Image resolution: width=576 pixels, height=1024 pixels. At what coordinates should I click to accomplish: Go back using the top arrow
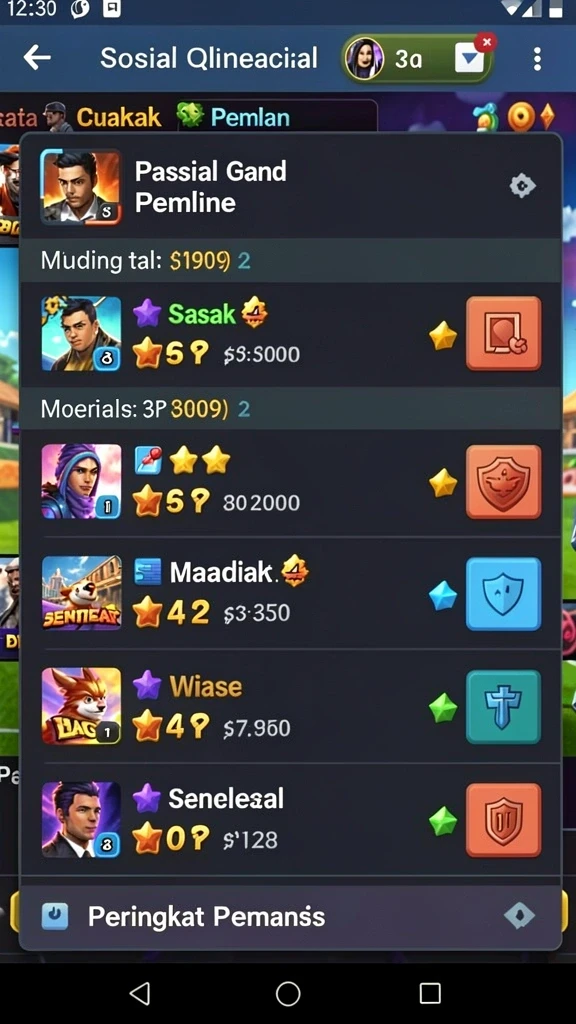pyautogui.click(x=37, y=59)
